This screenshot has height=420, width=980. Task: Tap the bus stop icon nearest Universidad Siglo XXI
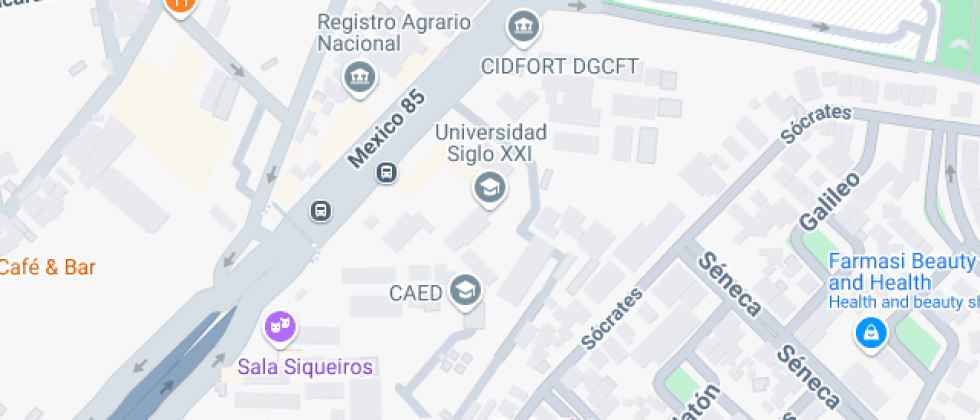pos(387,173)
